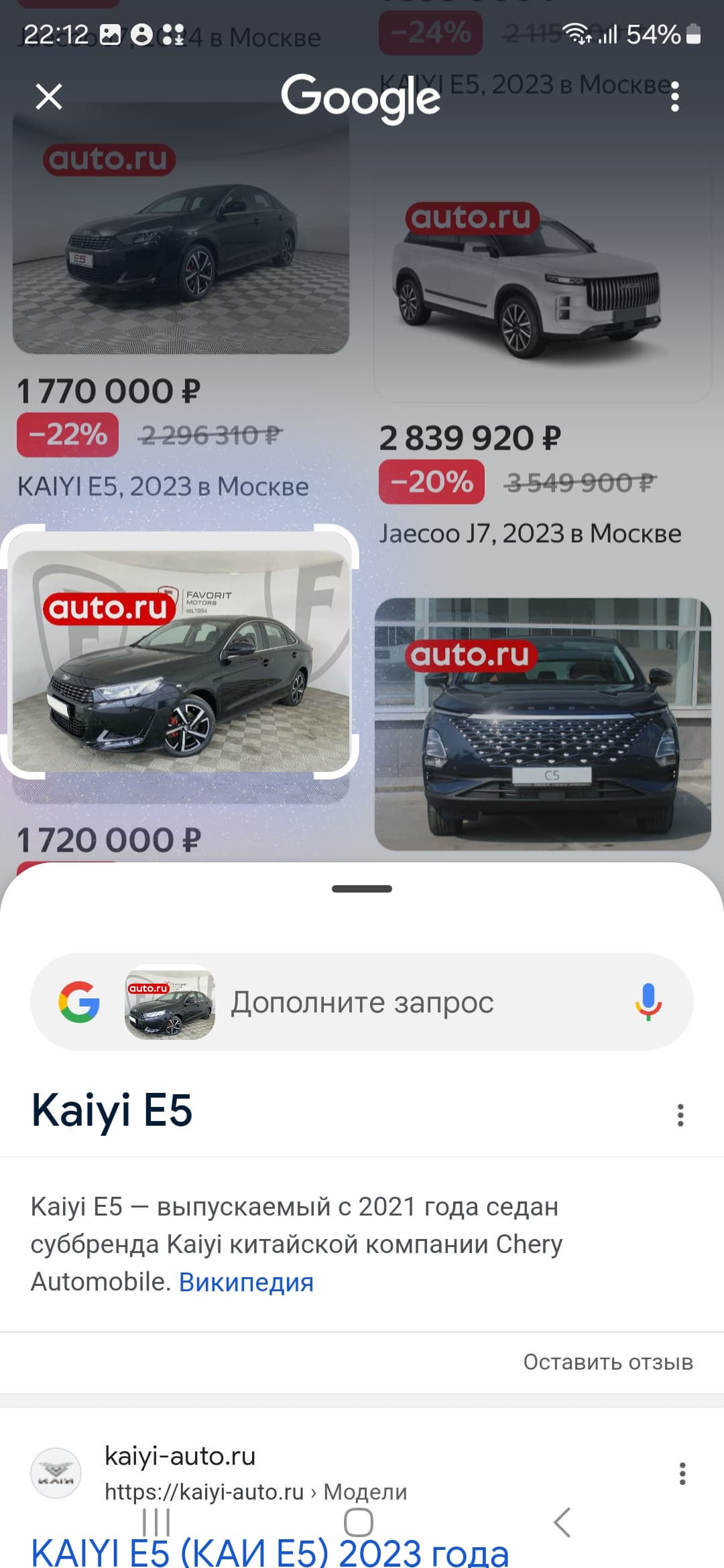Open the KAIYI E5 2023 года result
Screen dimensions: 724x1568
[269, 1552]
